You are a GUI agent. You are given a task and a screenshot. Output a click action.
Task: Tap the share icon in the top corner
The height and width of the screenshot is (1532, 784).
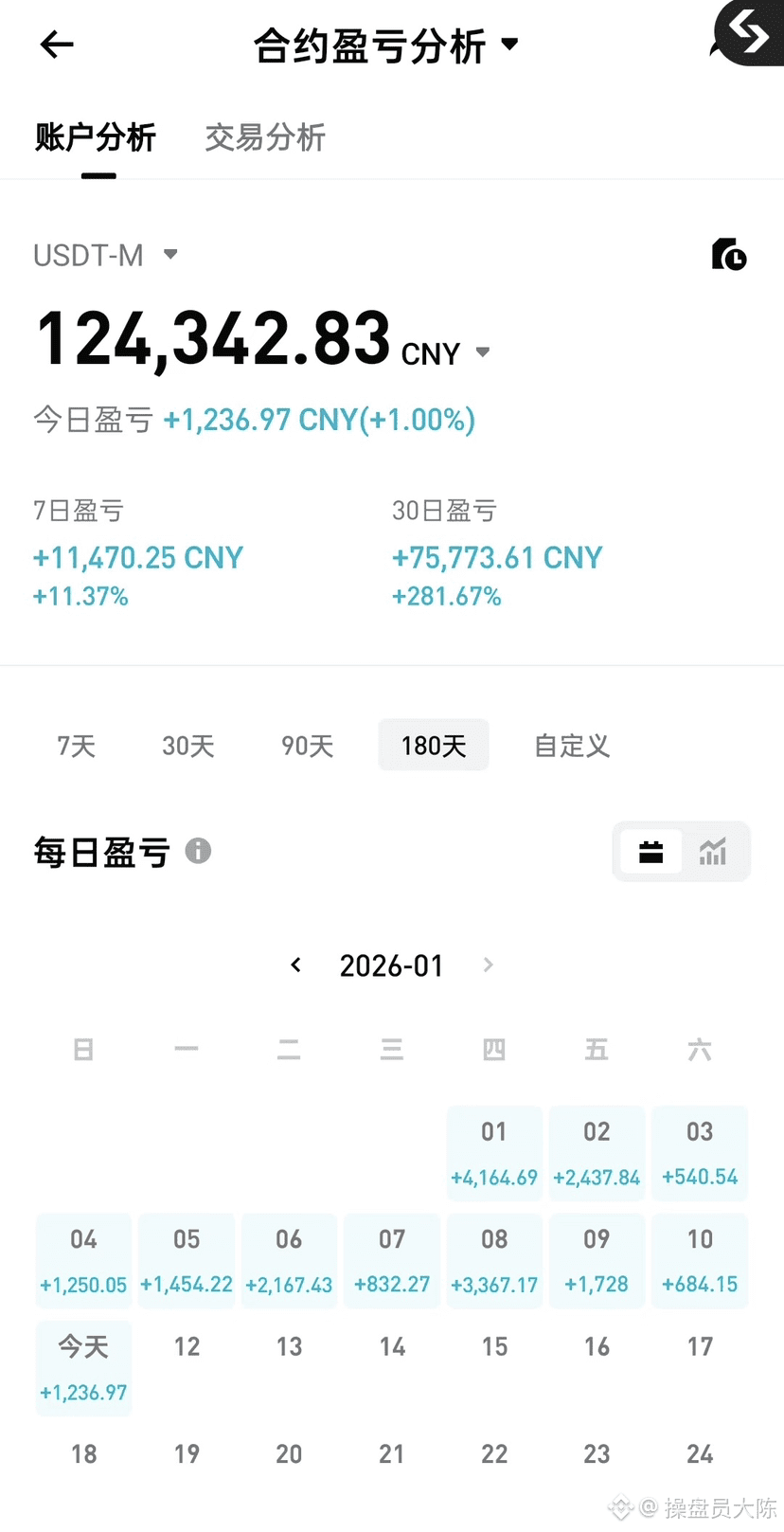coord(748,33)
